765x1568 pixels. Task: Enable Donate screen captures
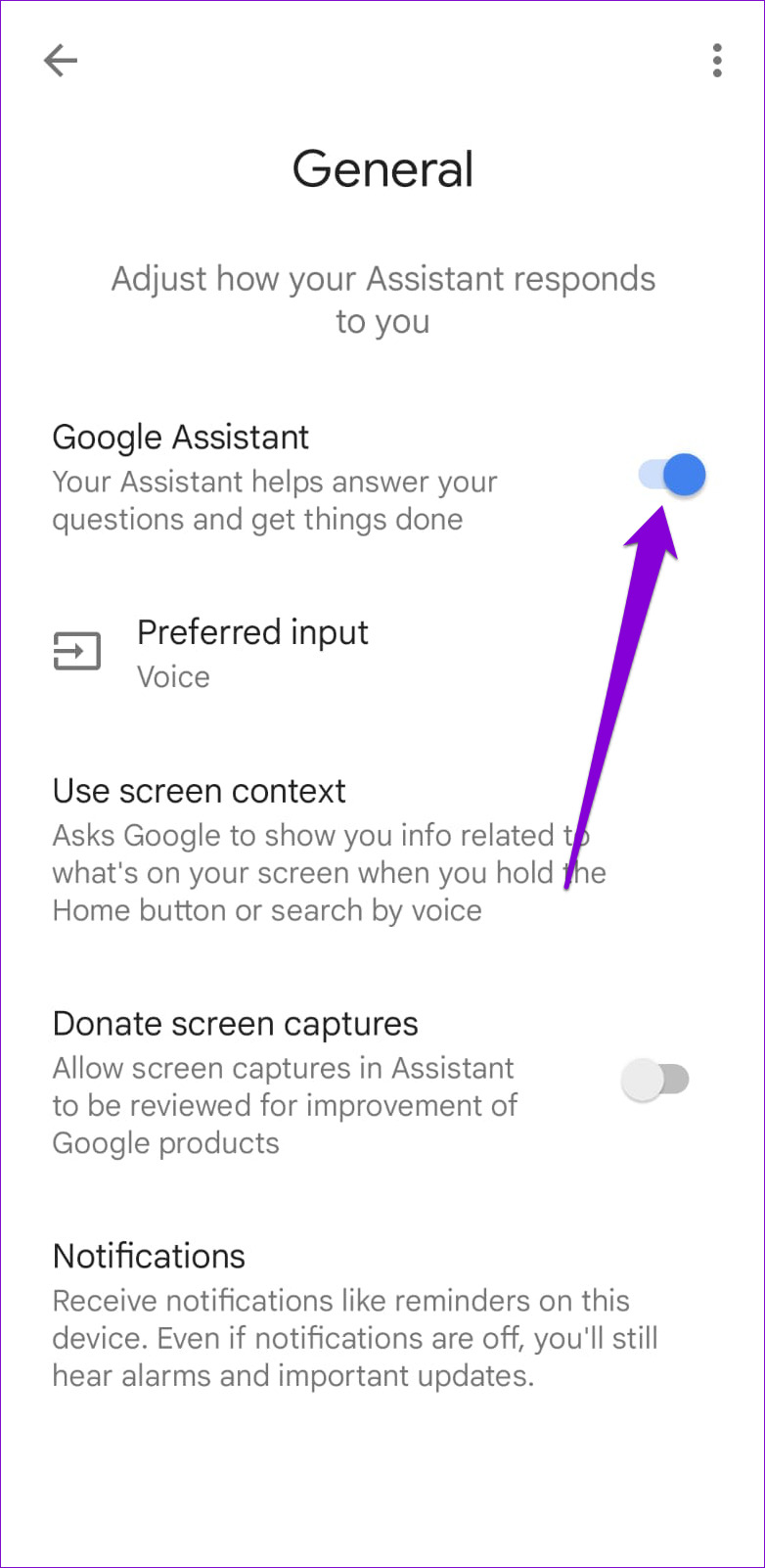[655, 1080]
